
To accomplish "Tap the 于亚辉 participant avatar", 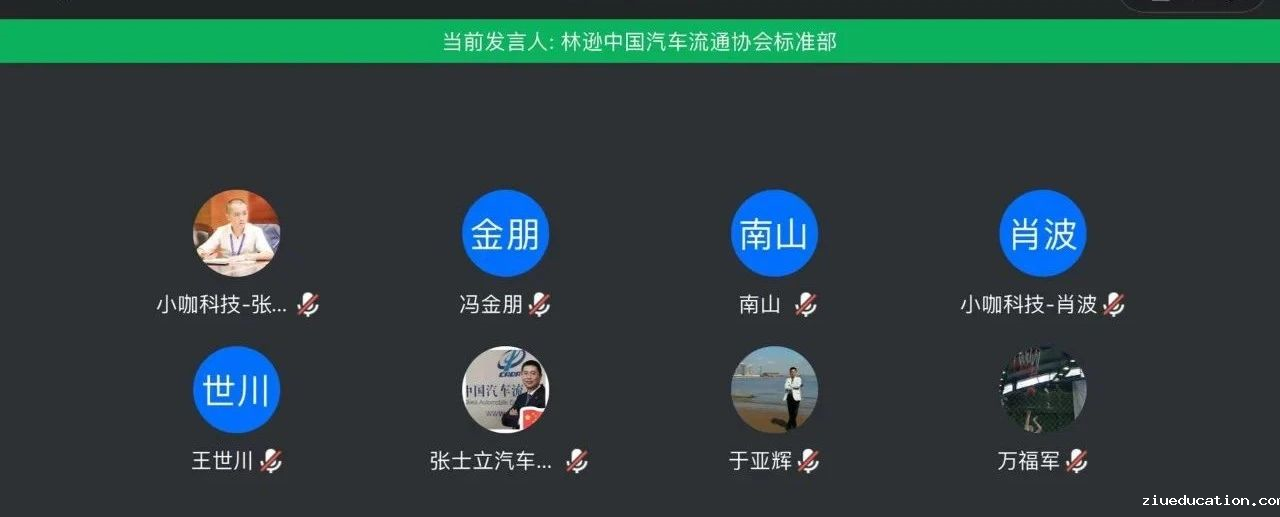I will [774, 390].
